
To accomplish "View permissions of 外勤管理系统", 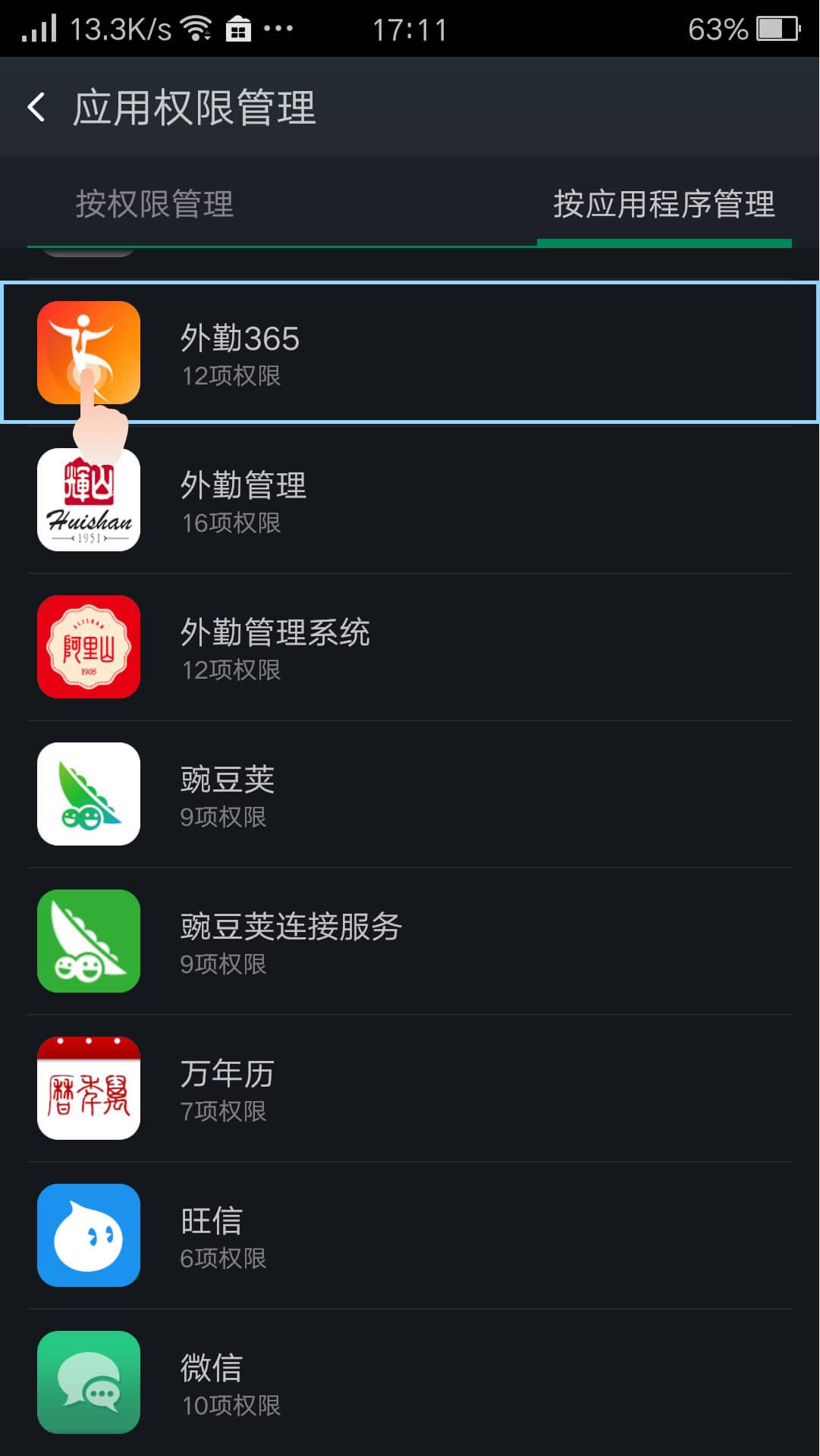I will click(410, 648).
